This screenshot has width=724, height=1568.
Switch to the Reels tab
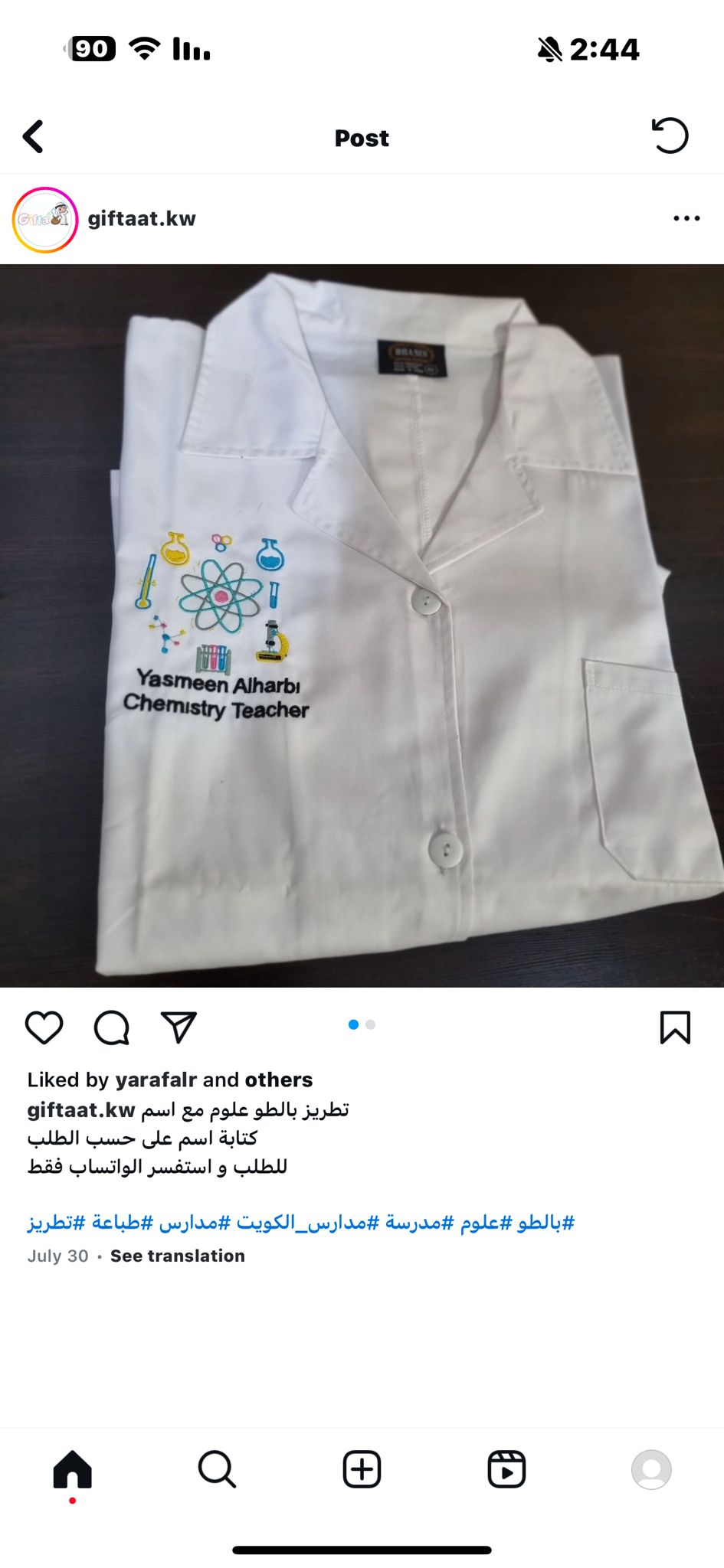click(x=506, y=1469)
